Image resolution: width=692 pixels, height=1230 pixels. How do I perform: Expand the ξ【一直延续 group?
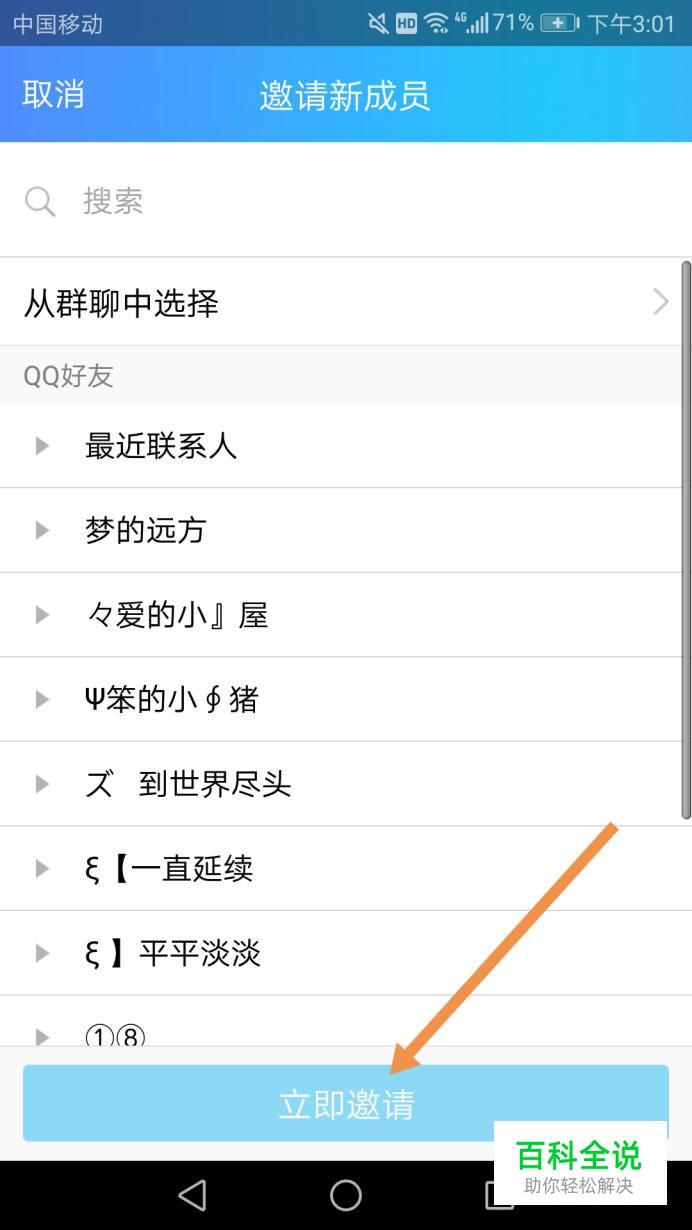pyautogui.click(x=340, y=868)
